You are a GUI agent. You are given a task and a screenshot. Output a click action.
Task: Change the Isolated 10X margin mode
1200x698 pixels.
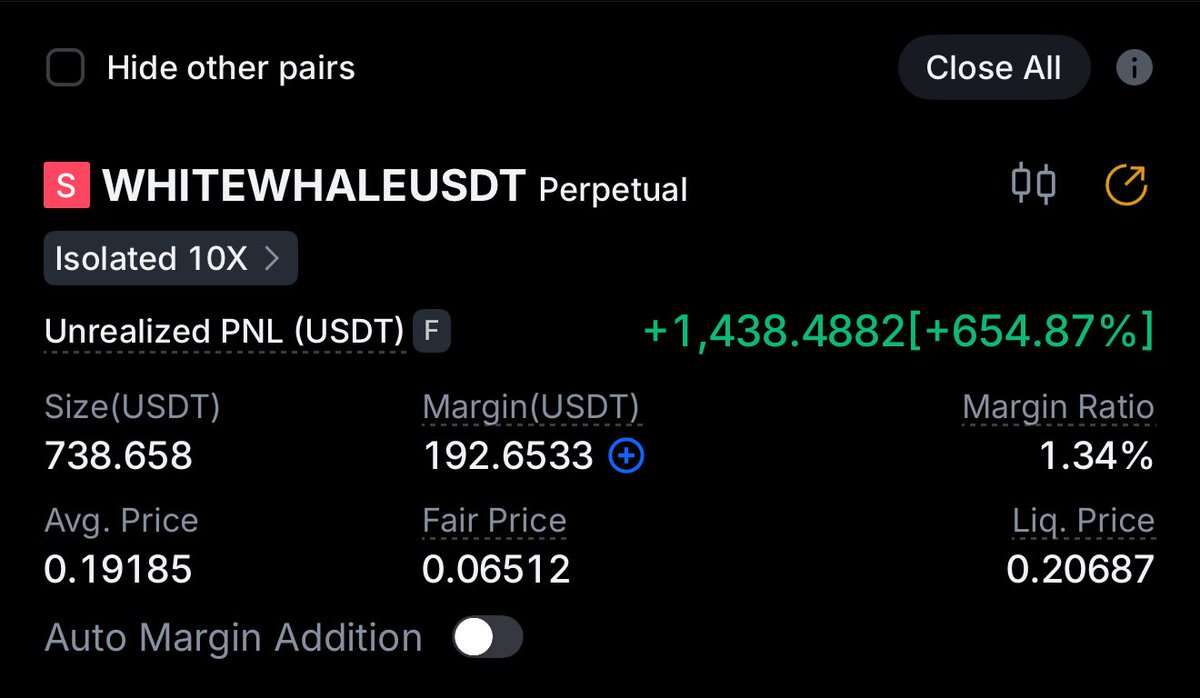170,259
